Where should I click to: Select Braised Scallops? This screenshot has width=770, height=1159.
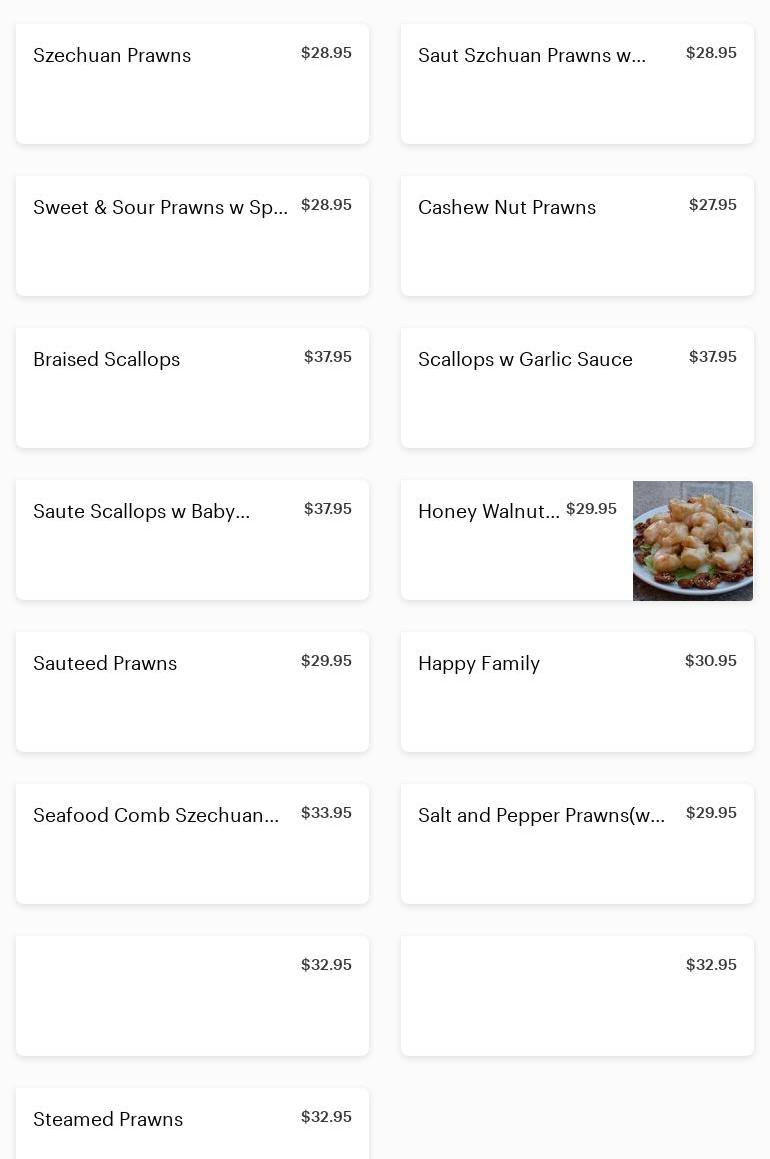[x=192, y=388]
